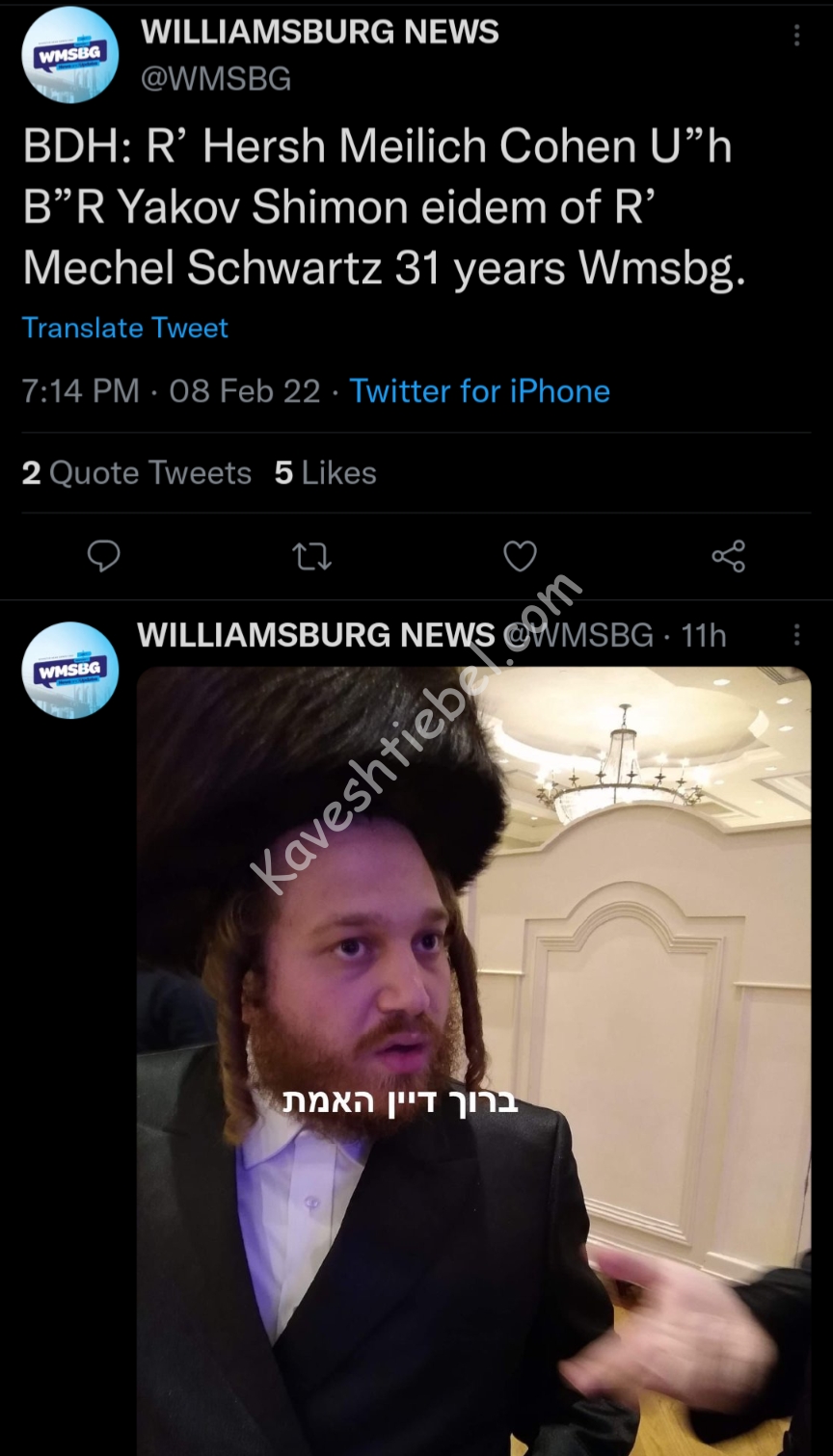Viewport: 833px width, 1456px height.
Task: Retweet the BDH announcement tweet
Action: pyautogui.click(x=311, y=556)
